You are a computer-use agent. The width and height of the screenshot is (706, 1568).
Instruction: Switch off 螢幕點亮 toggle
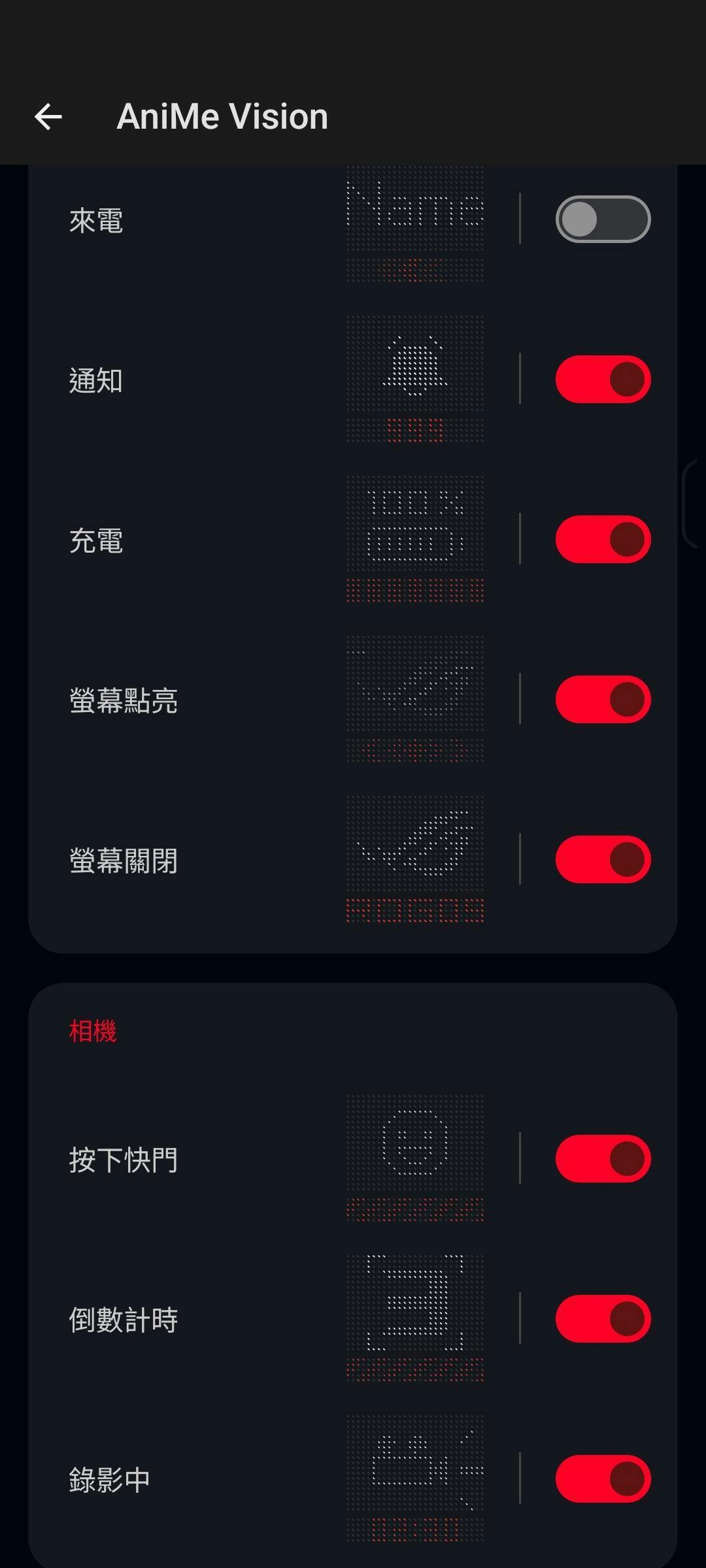click(602, 699)
